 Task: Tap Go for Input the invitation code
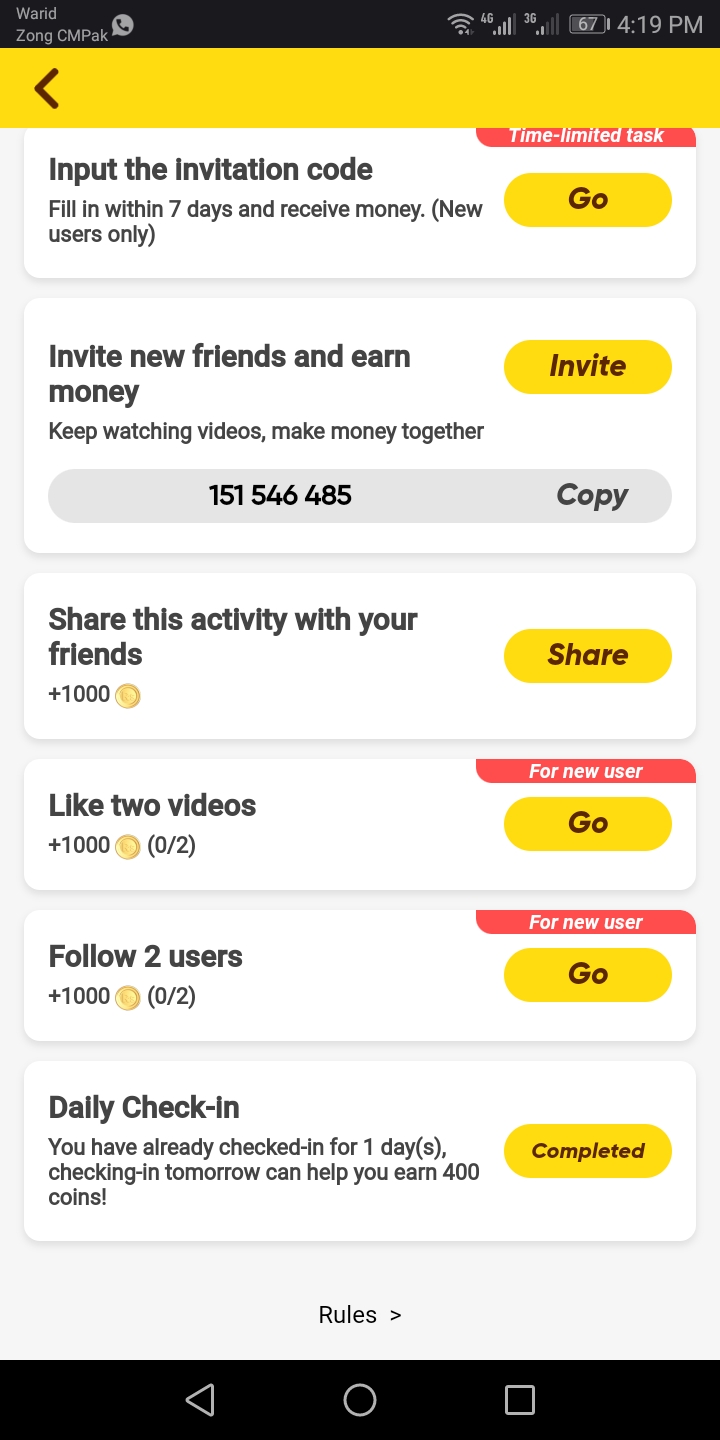(x=587, y=199)
